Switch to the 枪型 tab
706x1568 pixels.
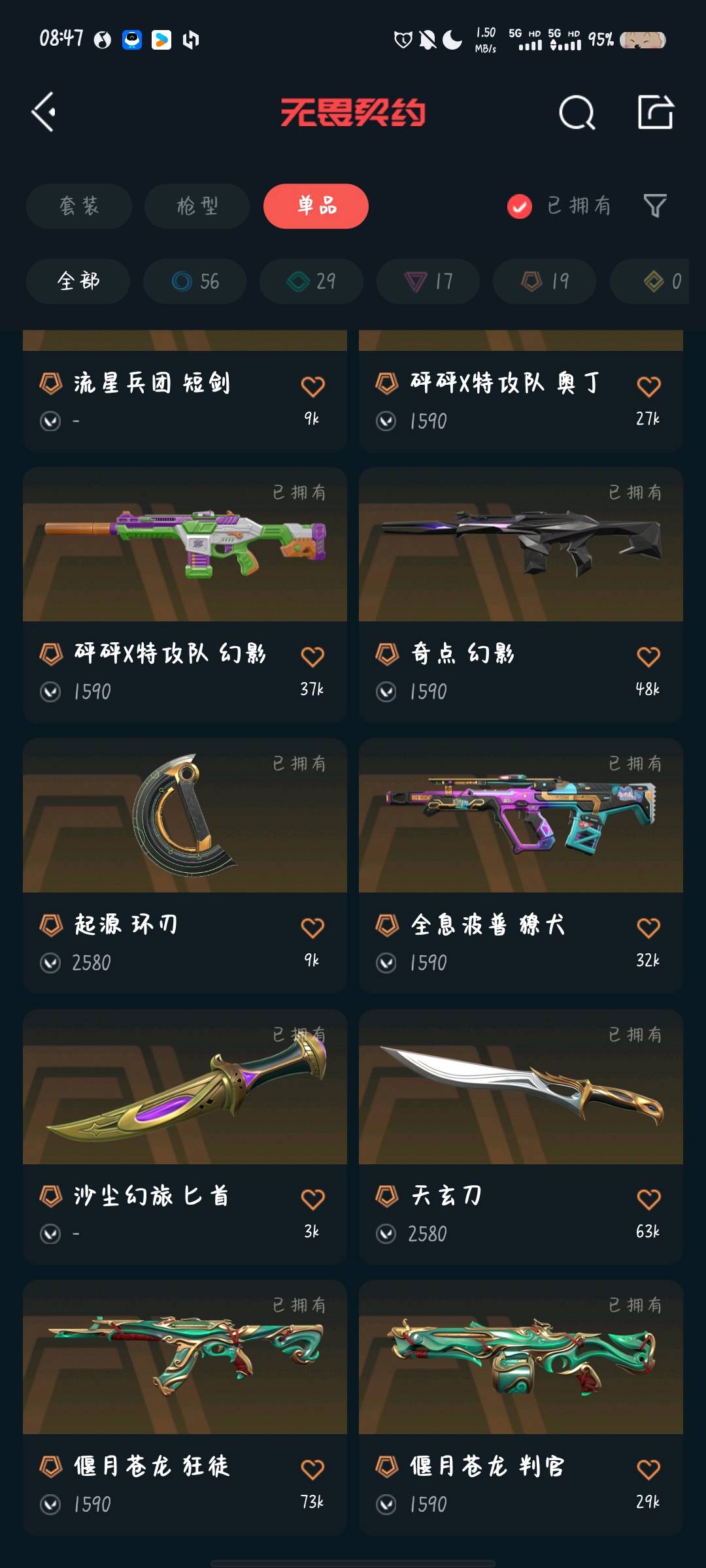tap(197, 206)
